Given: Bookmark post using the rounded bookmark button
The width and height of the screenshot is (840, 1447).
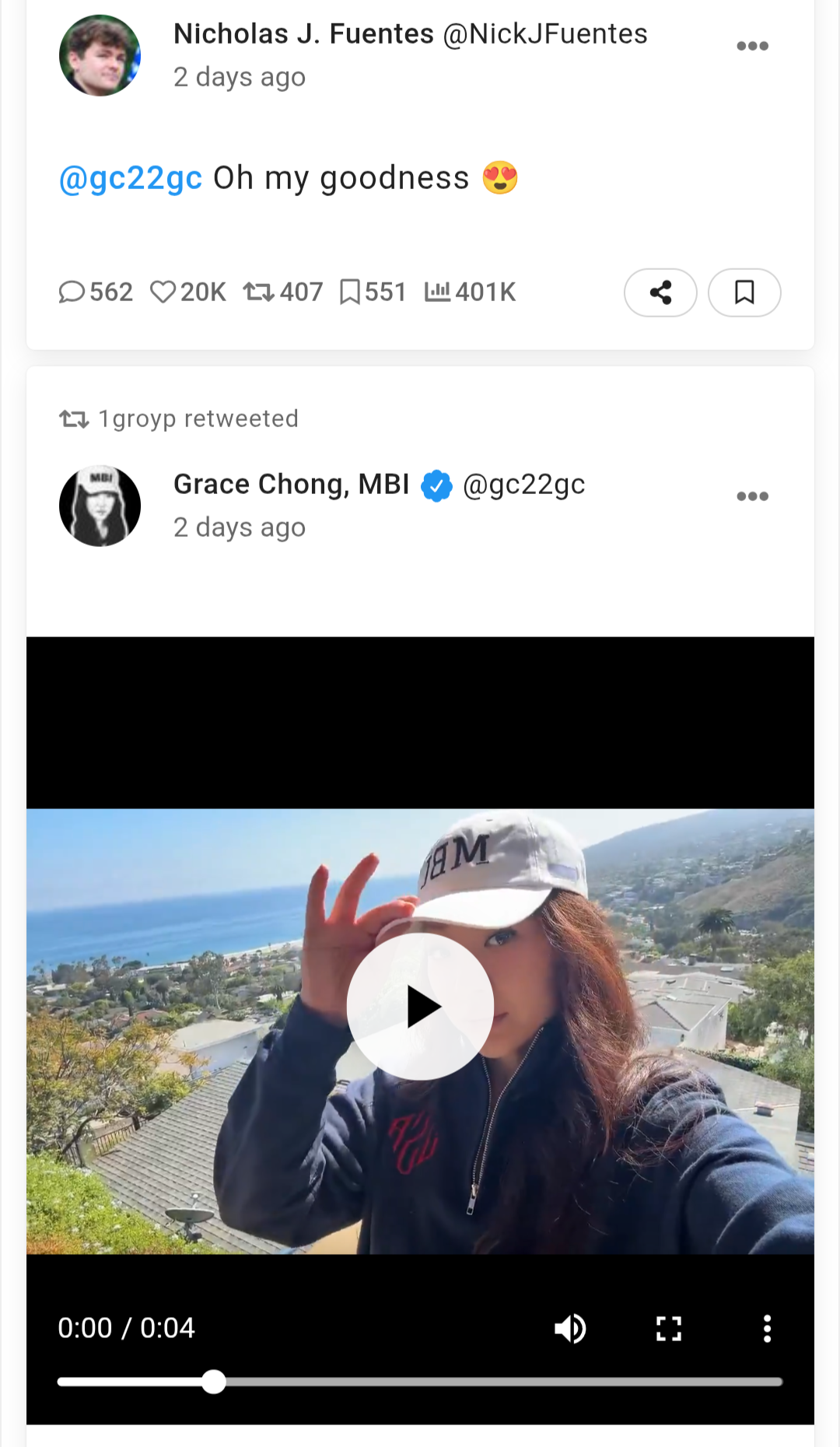Looking at the screenshot, I should 744,293.
